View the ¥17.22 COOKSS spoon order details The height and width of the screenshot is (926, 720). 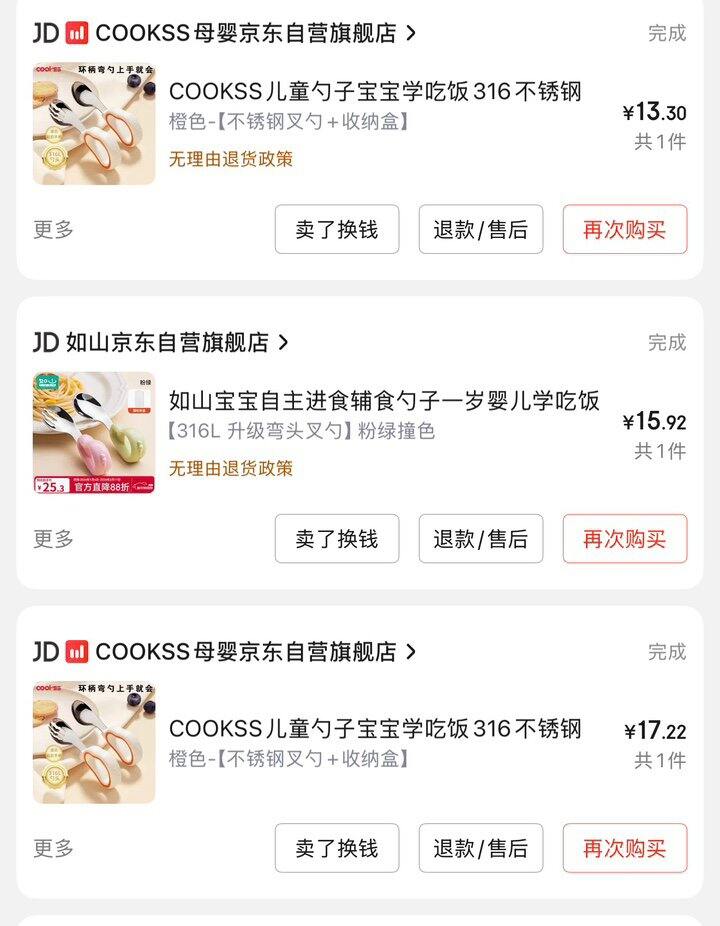375,729
